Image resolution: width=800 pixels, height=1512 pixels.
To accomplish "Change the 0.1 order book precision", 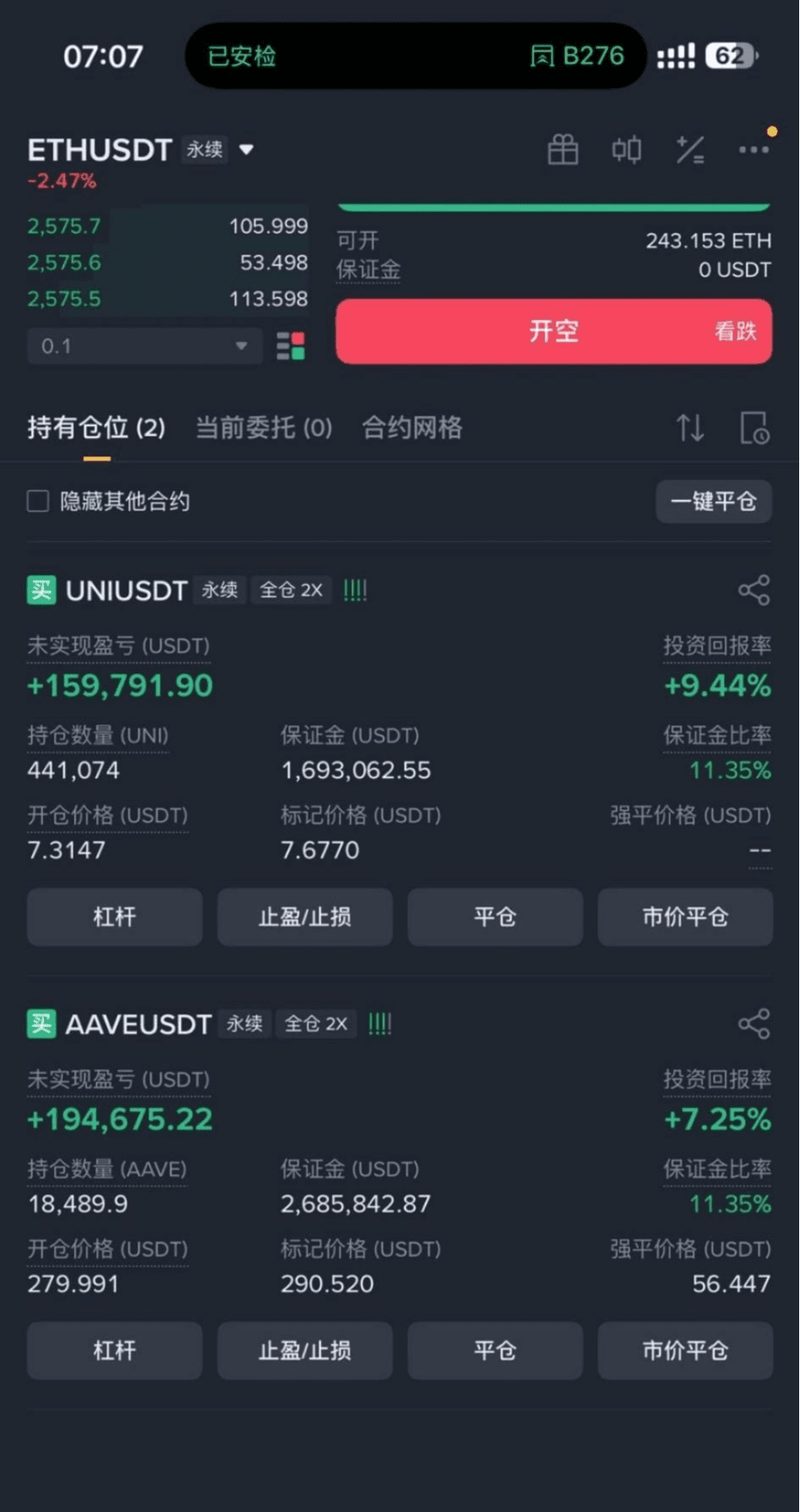I will click(x=145, y=346).
